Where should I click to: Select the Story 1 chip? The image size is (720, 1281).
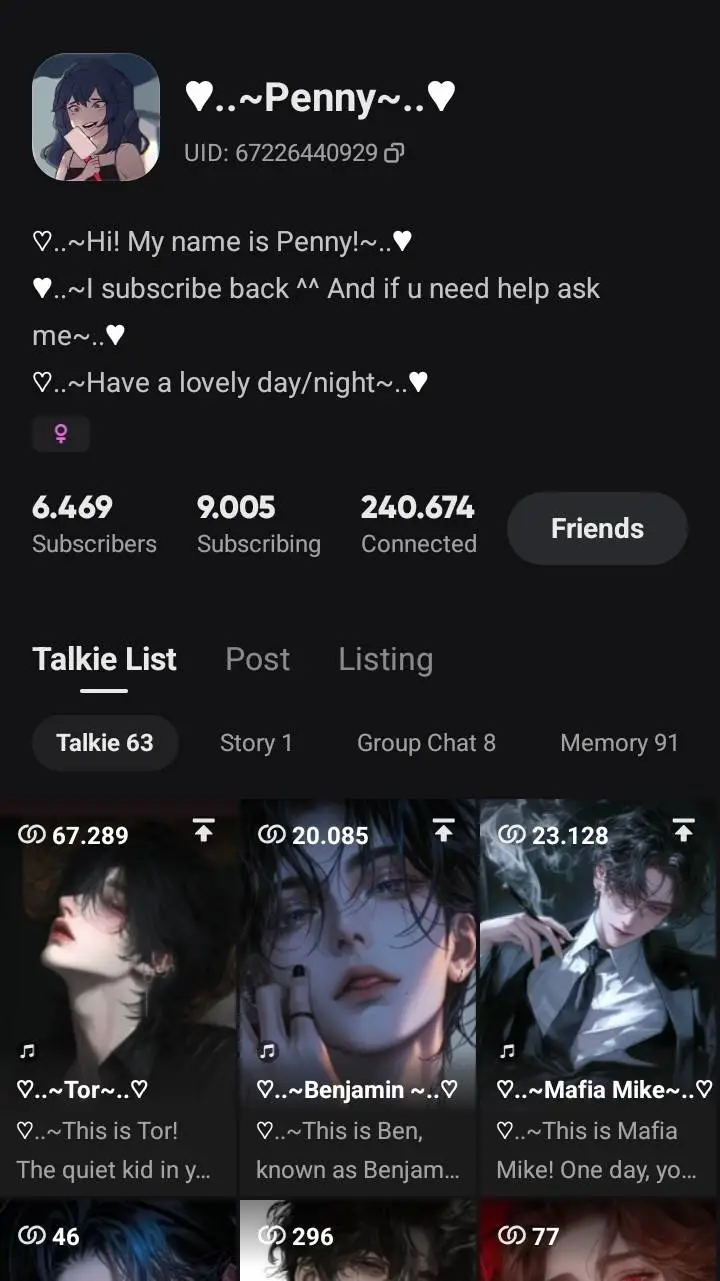pyautogui.click(x=256, y=743)
